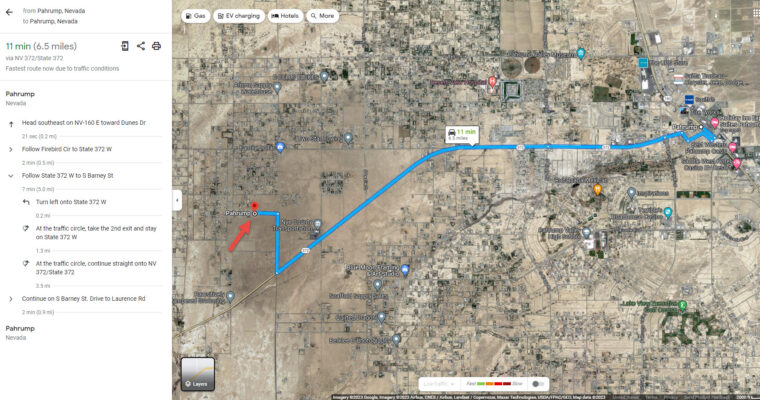Expand the Follow Firebird Cir step

pyautogui.click(x=10, y=148)
